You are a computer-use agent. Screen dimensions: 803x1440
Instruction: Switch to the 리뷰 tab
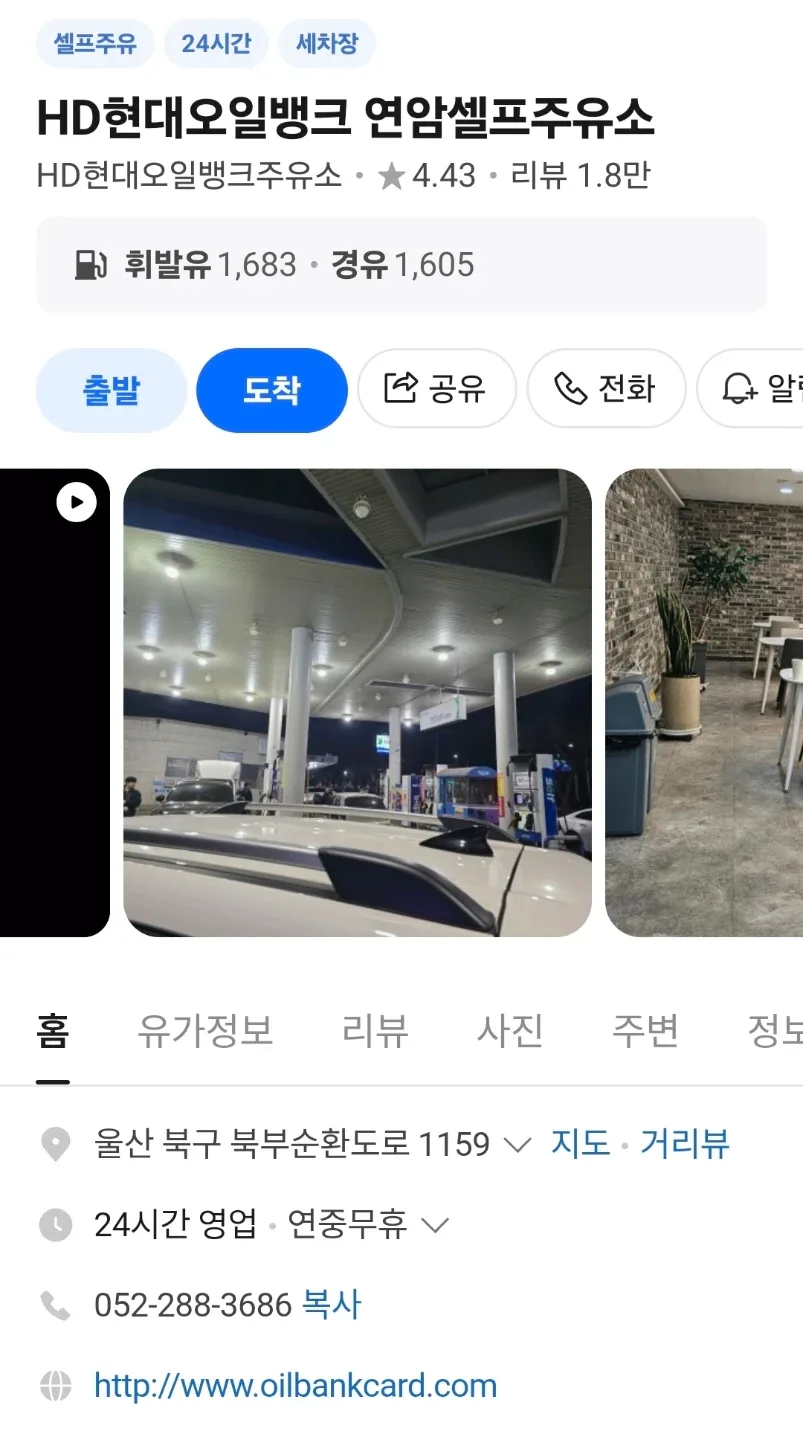pos(375,1030)
